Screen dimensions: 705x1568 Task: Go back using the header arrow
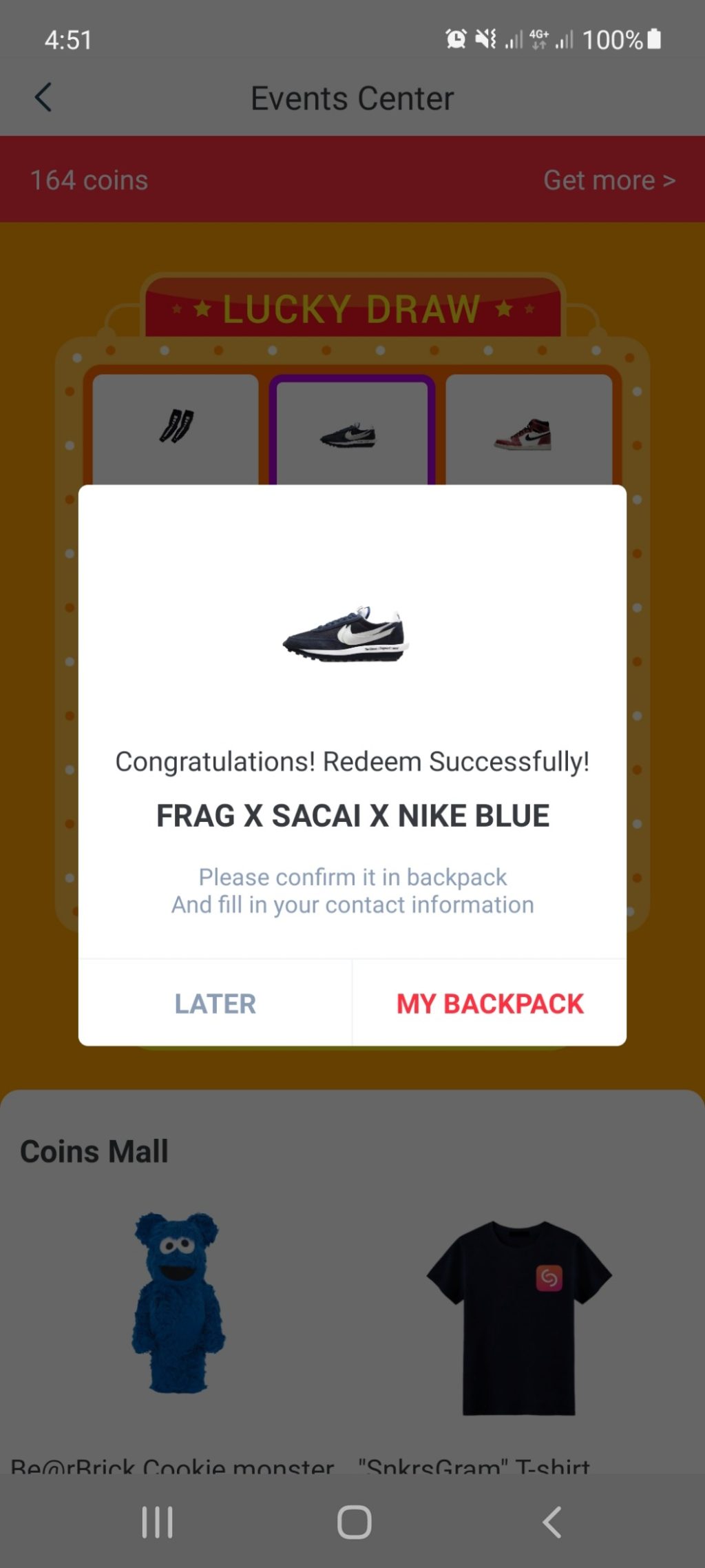pyautogui.click(x=43, y=98)
